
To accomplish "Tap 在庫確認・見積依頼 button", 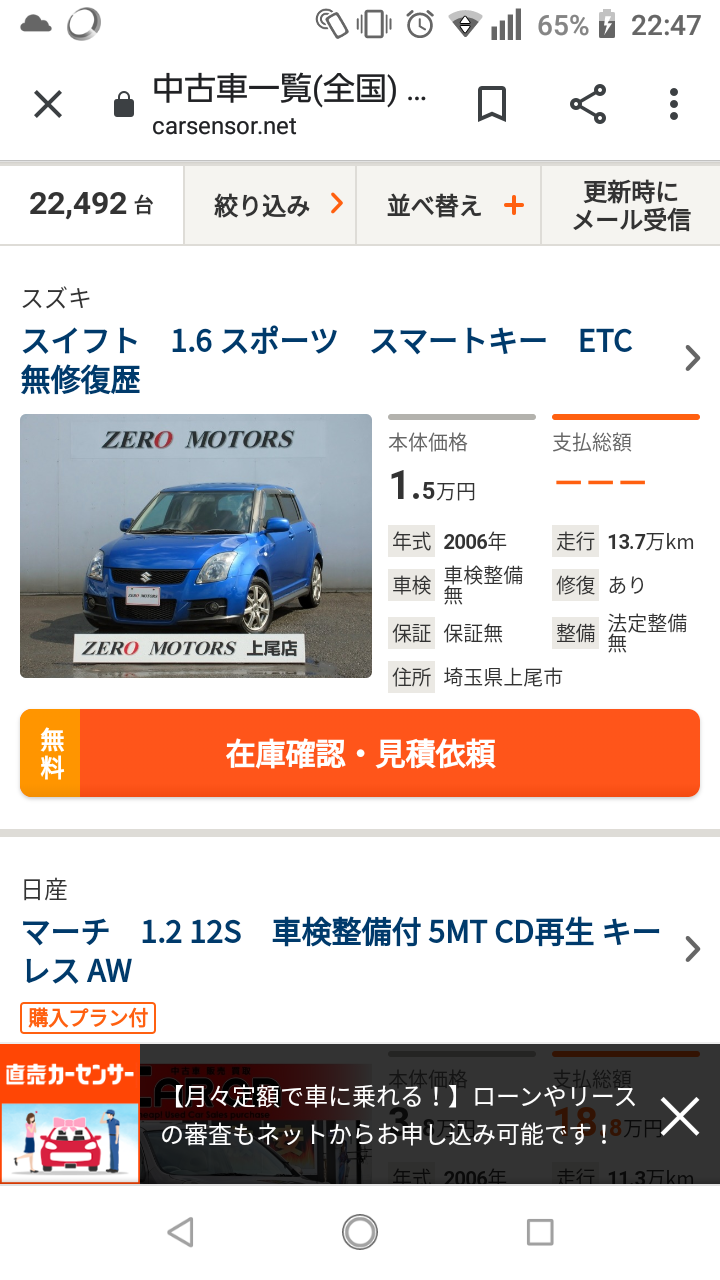I will 360,754.
